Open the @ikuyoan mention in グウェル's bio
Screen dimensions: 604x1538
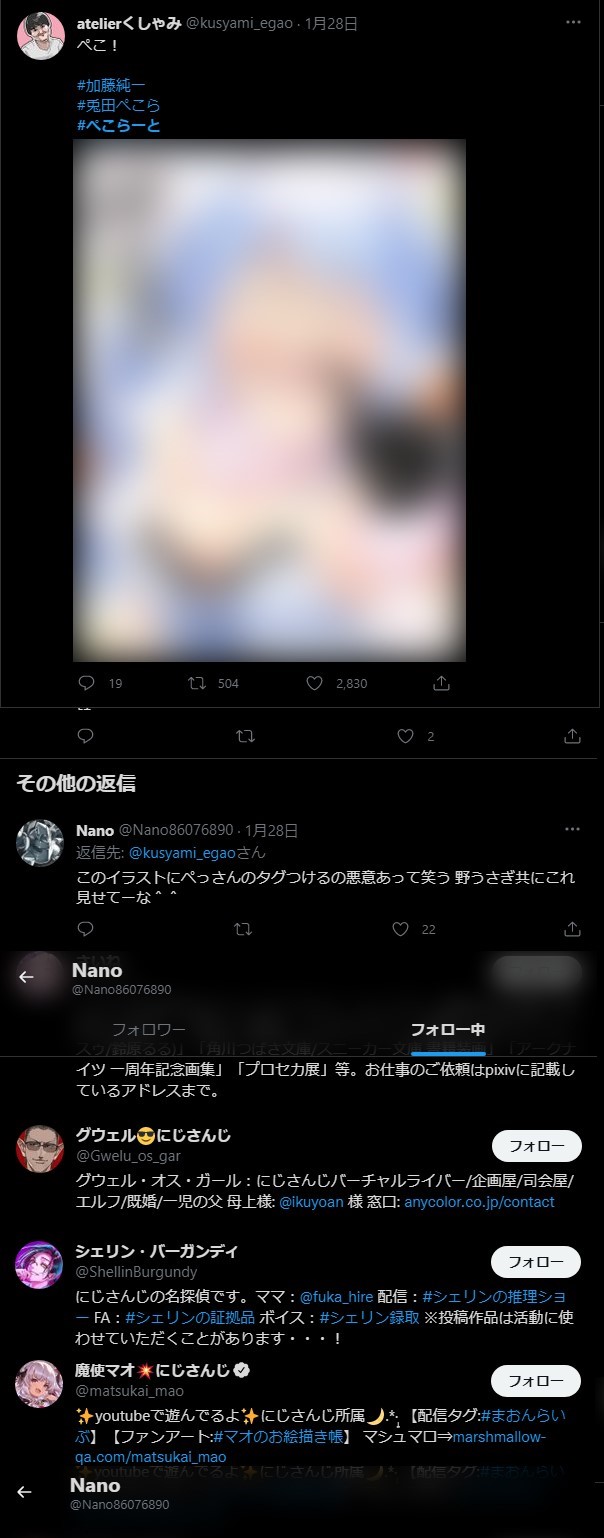[x=316, y=1202]
